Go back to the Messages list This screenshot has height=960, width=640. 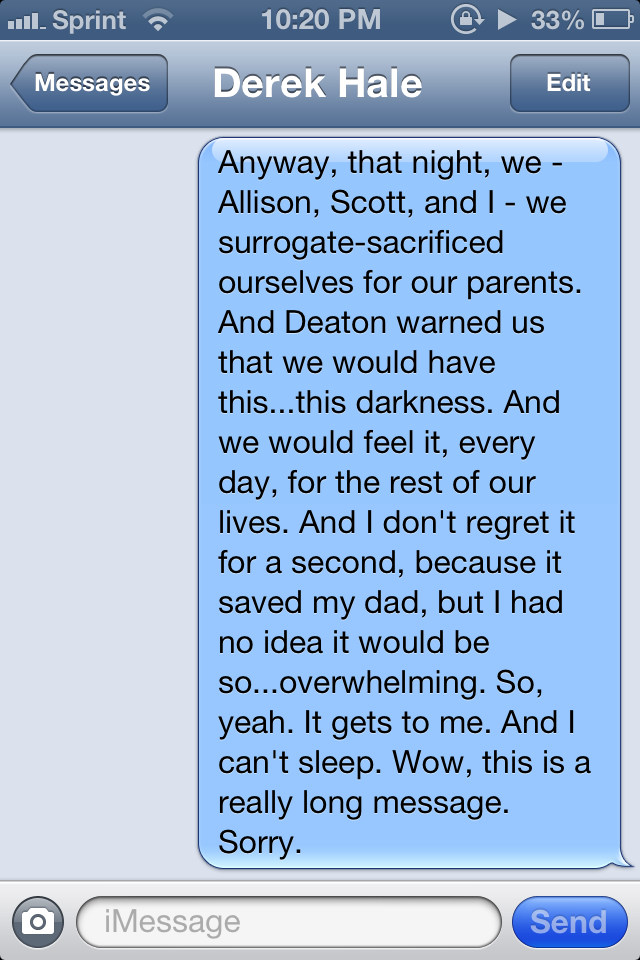[x=90, y=84]
